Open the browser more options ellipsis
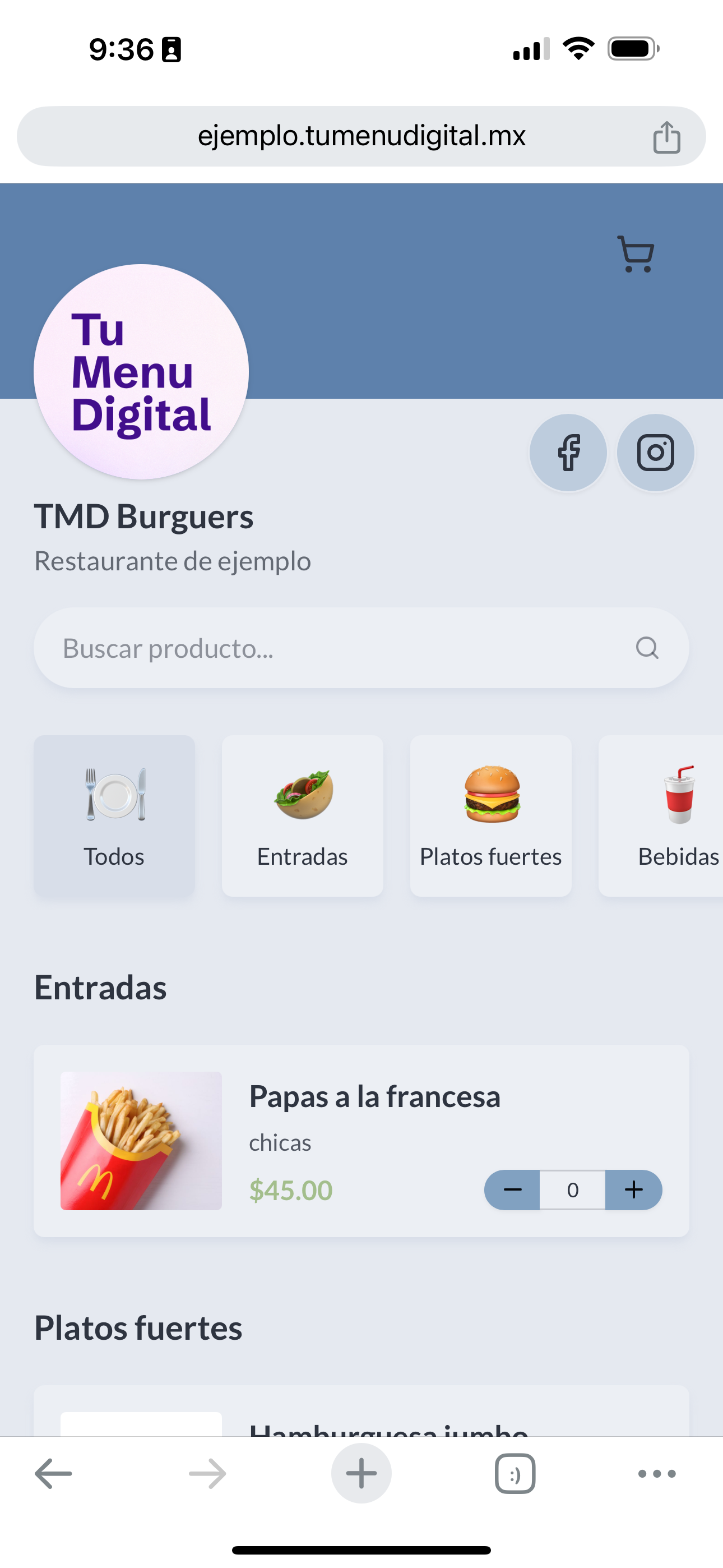The image size is (723, 1568). tap(656, 1473)
